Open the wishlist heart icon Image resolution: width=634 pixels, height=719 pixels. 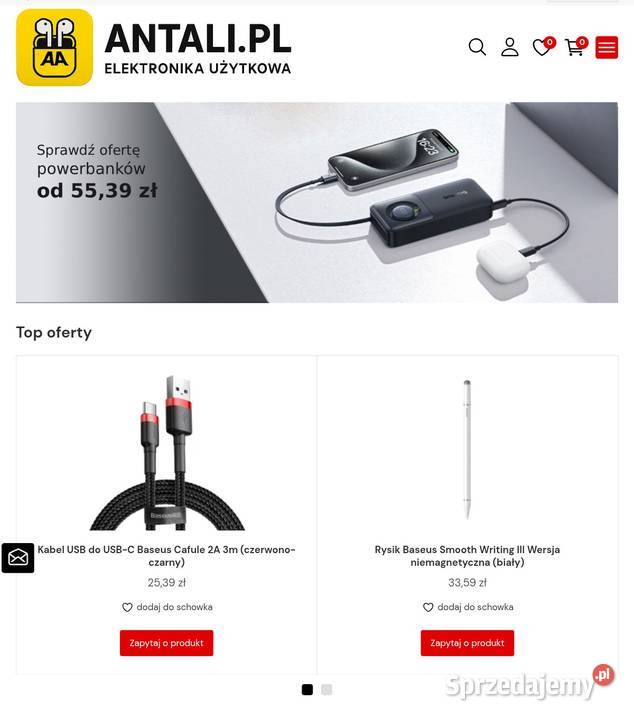tap(541, 47)
